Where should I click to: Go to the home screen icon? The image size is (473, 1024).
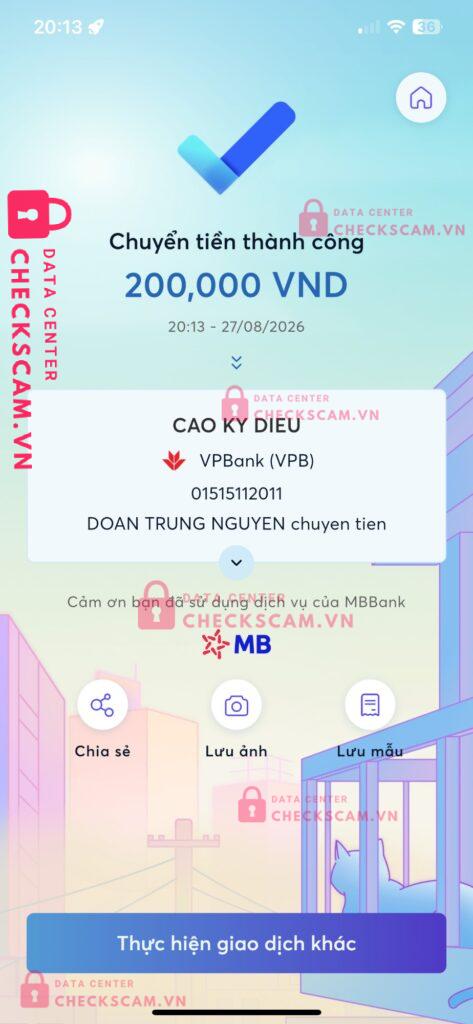click(421, 98)
